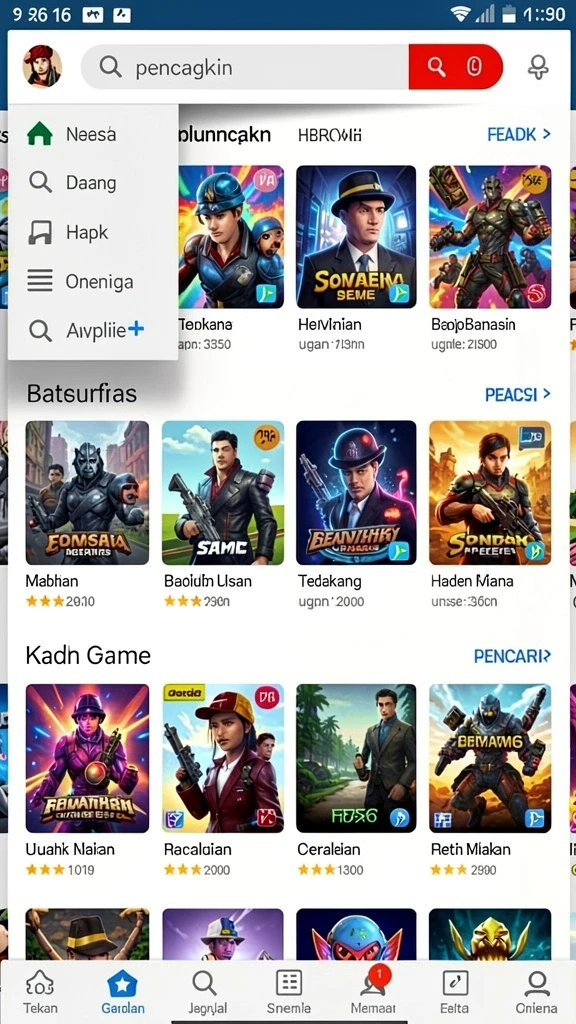
Task: Go to the Oniena profile tab
Action: (537, 989)
